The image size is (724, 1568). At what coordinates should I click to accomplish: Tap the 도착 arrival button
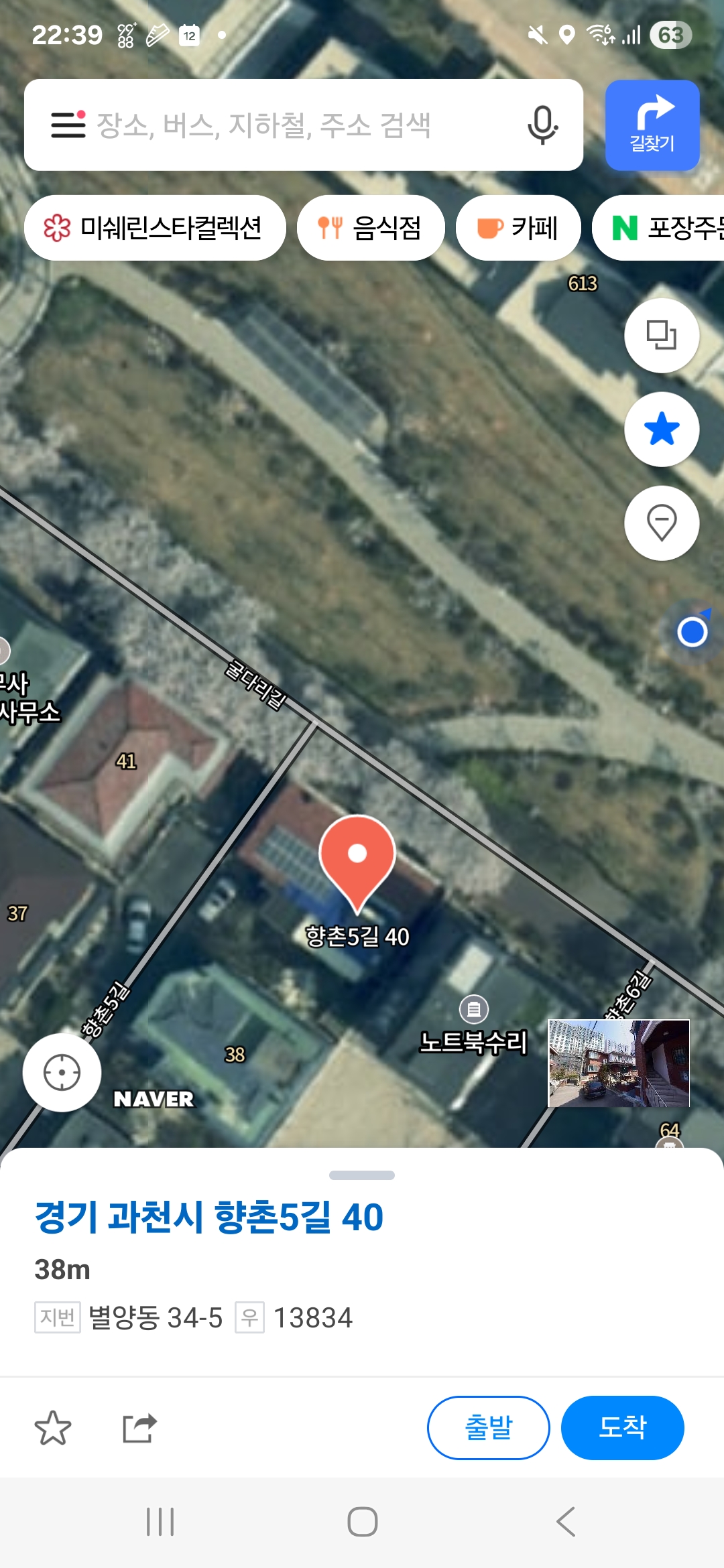(x=622, y=1427)
